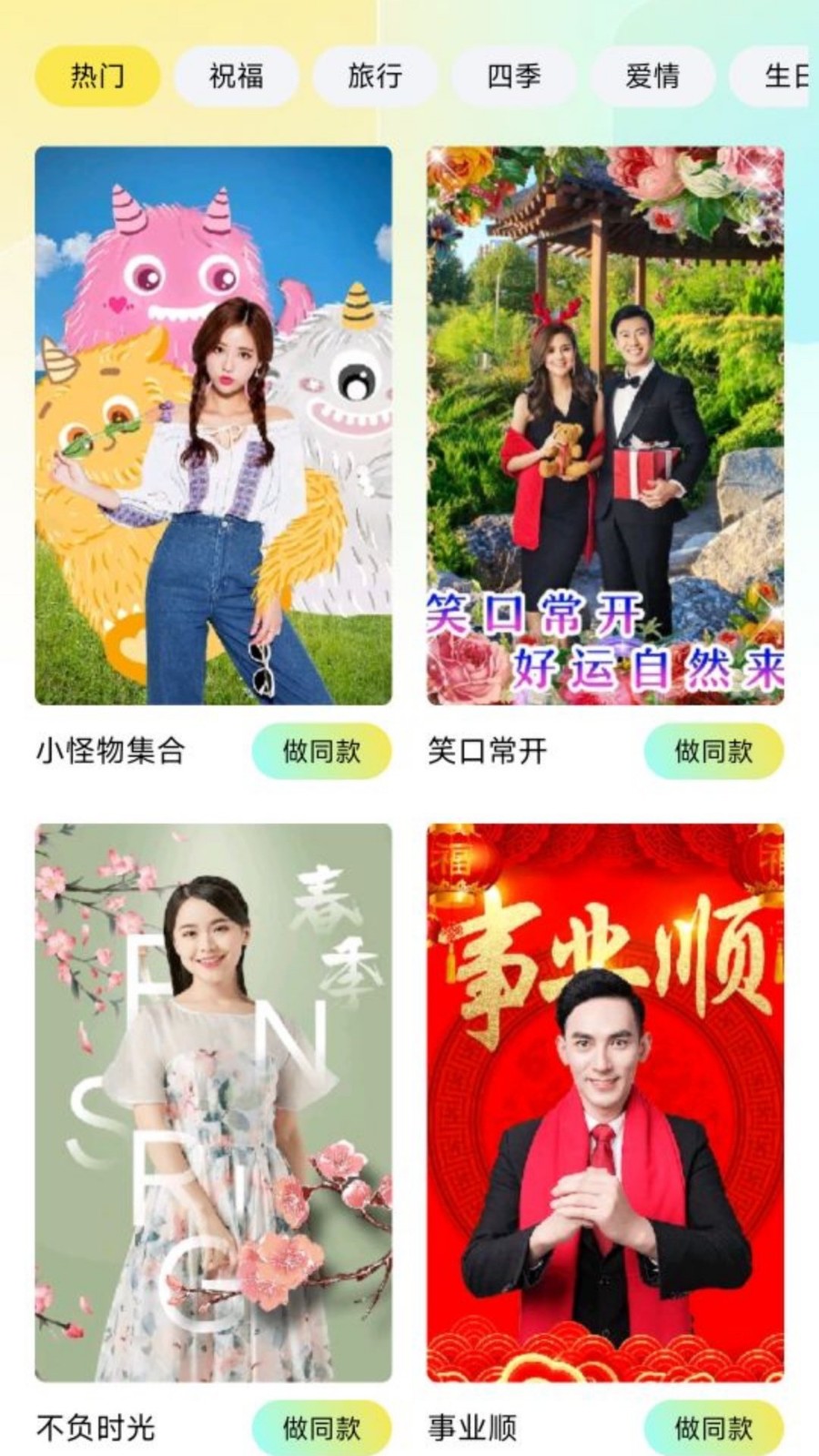Switch to the 祝福 tab

237,76
